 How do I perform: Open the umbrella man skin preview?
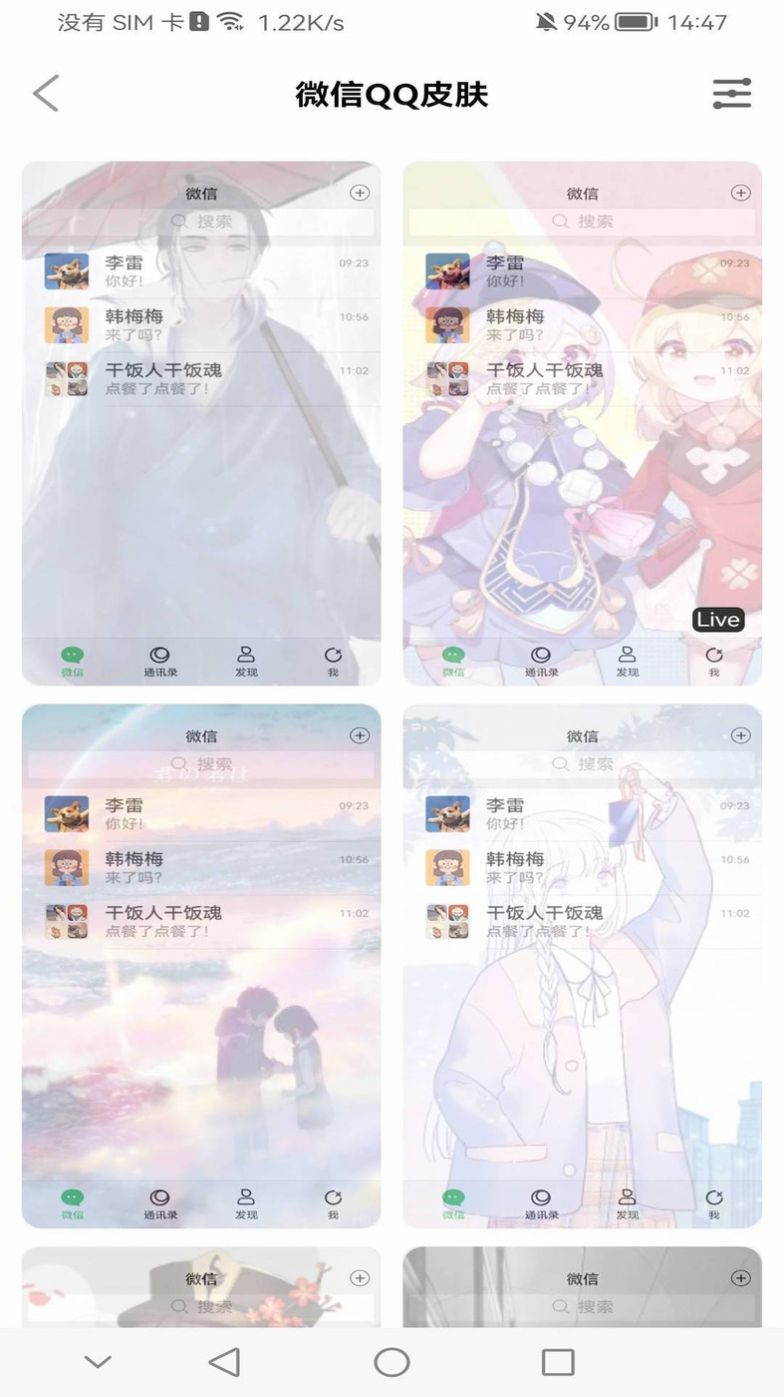tap(201, 423)
